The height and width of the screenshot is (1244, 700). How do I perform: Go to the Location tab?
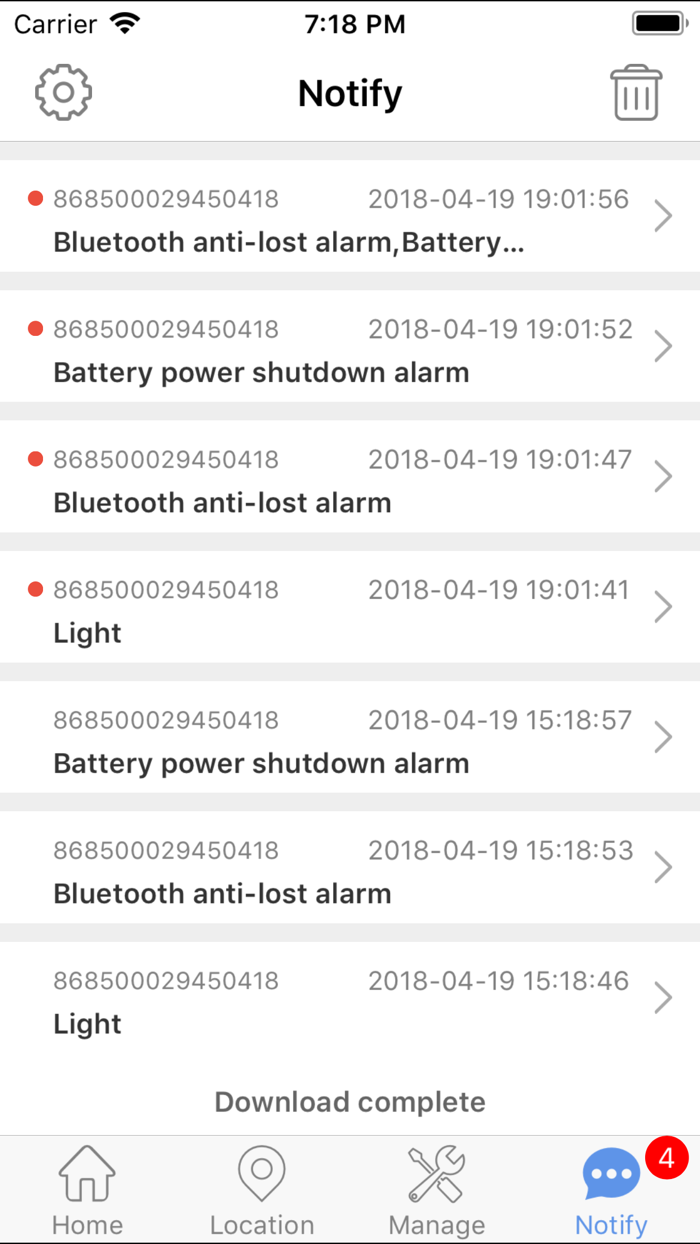click(262, 1190)
